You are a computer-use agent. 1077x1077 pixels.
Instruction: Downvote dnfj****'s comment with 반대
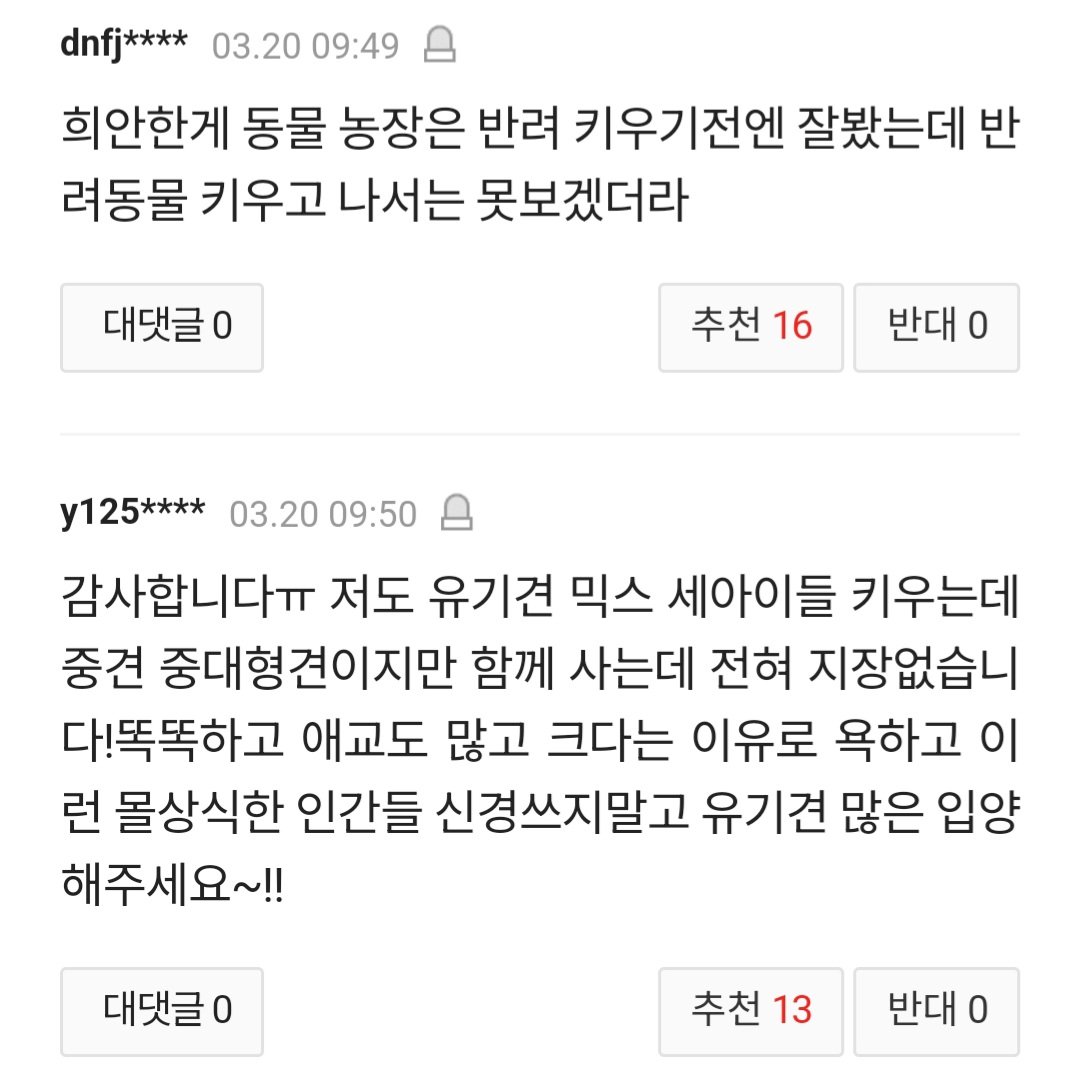[x=936, y=327]
